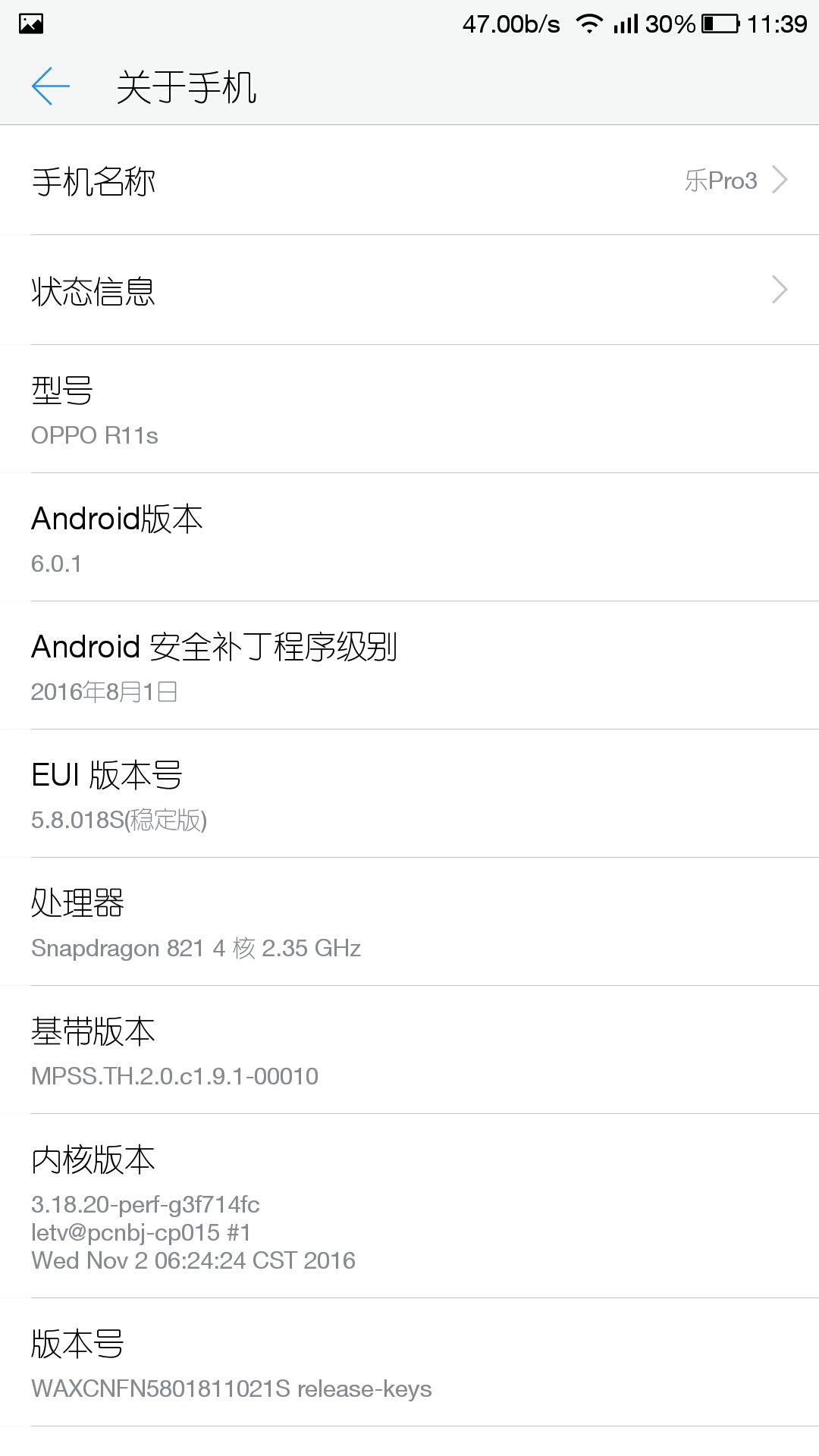This screenshot has height=1456, width=819.
Task: Go back from 关于手机 page
Action: pos(50,86)
